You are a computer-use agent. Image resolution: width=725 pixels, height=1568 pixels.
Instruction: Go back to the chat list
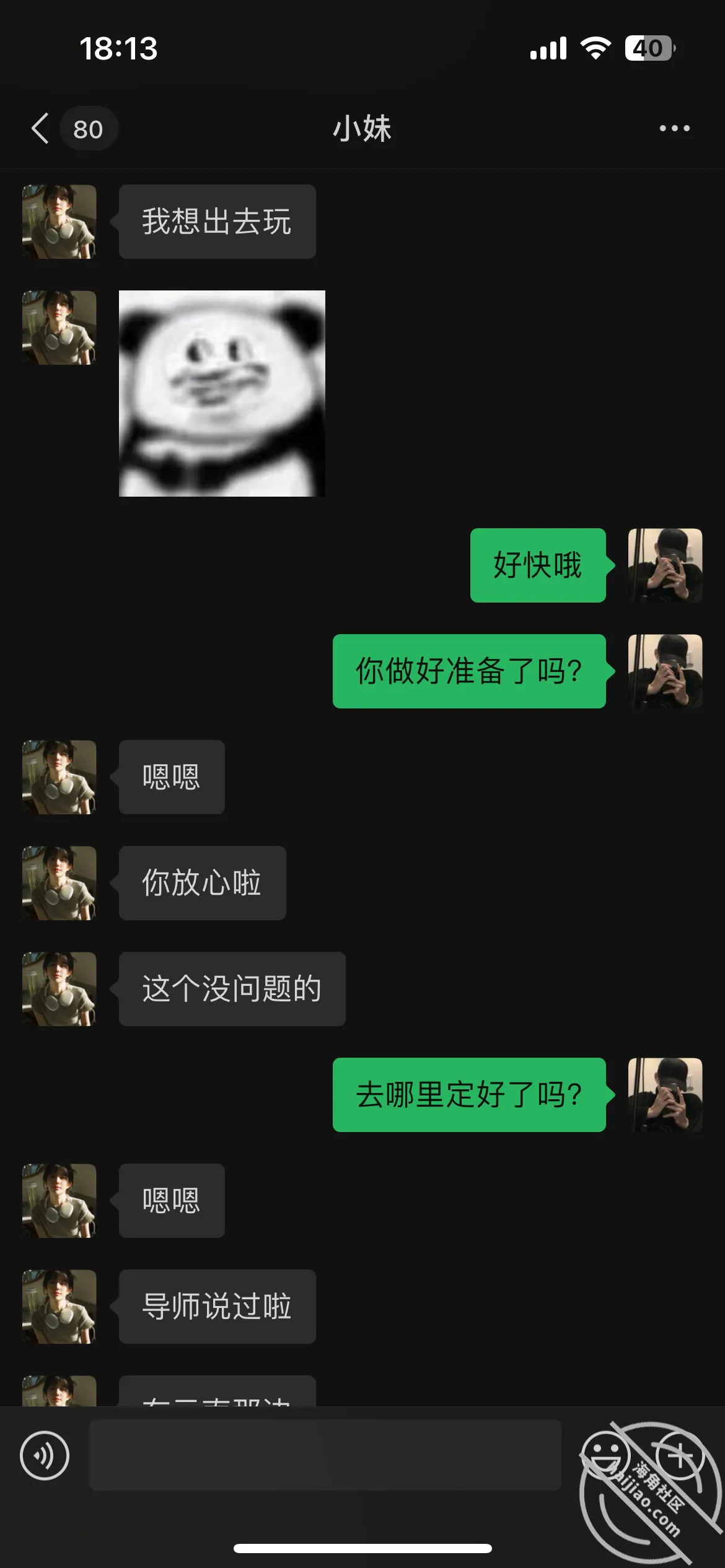tap(40, 129)
